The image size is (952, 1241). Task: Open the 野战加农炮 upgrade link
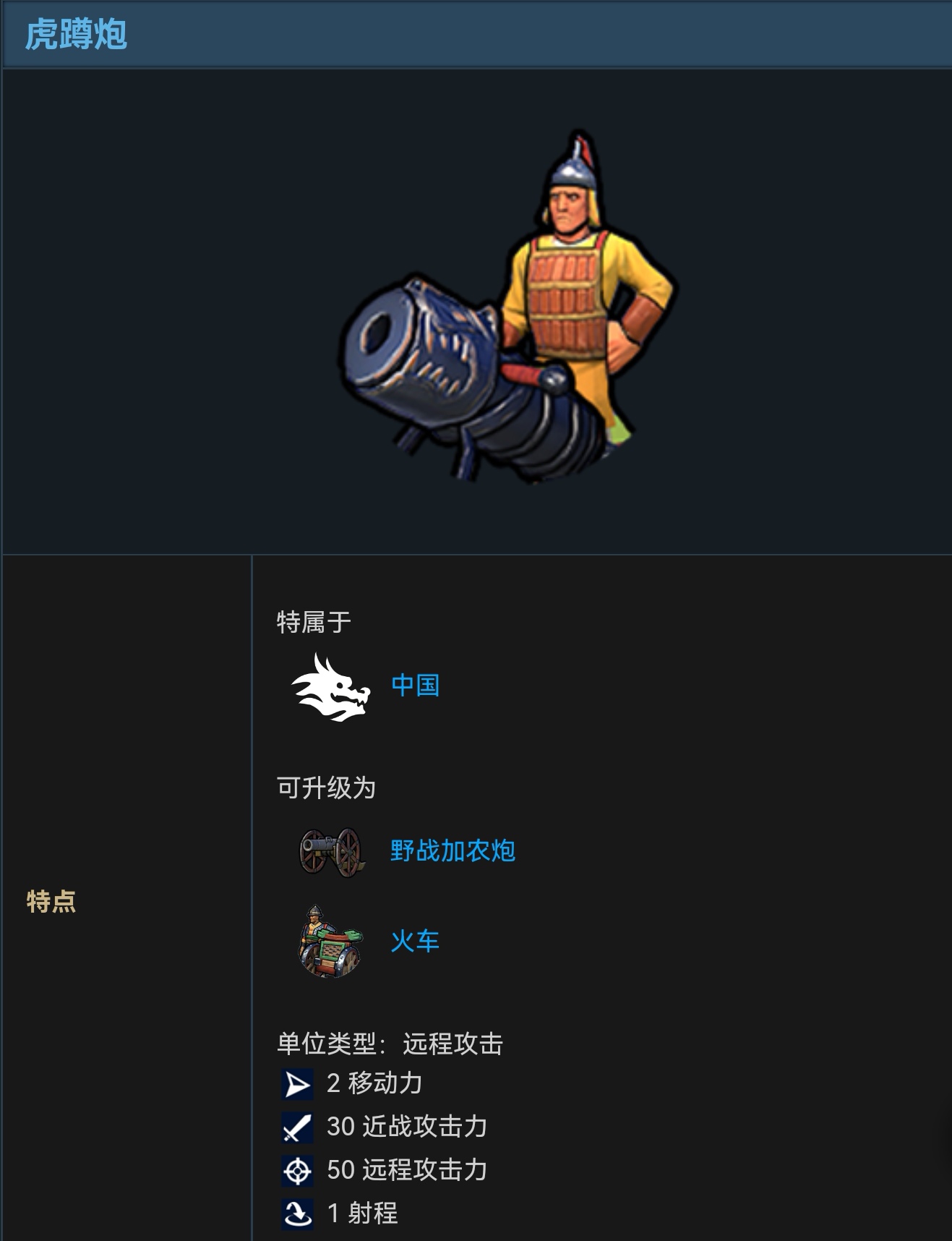pos(453,850)
